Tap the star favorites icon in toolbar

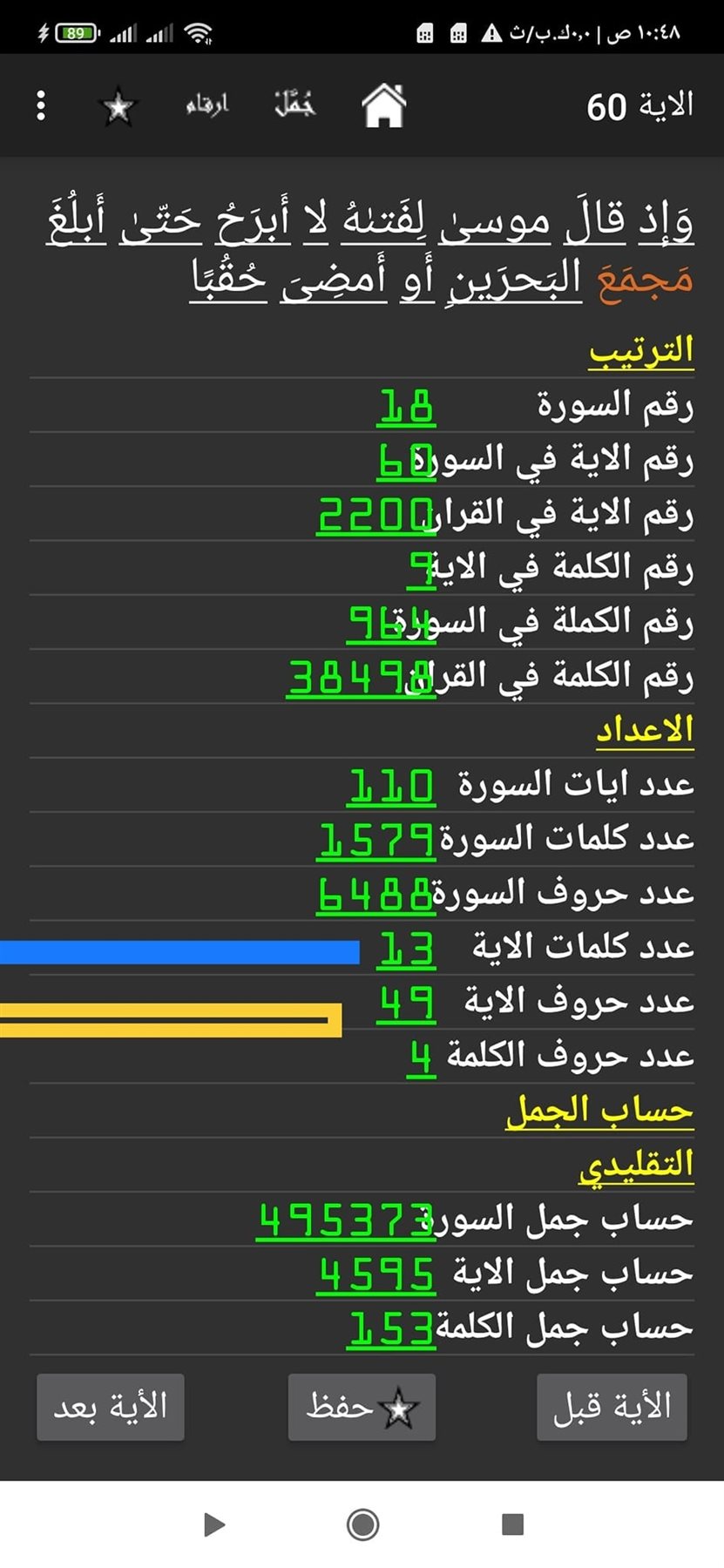coord(118,107)
